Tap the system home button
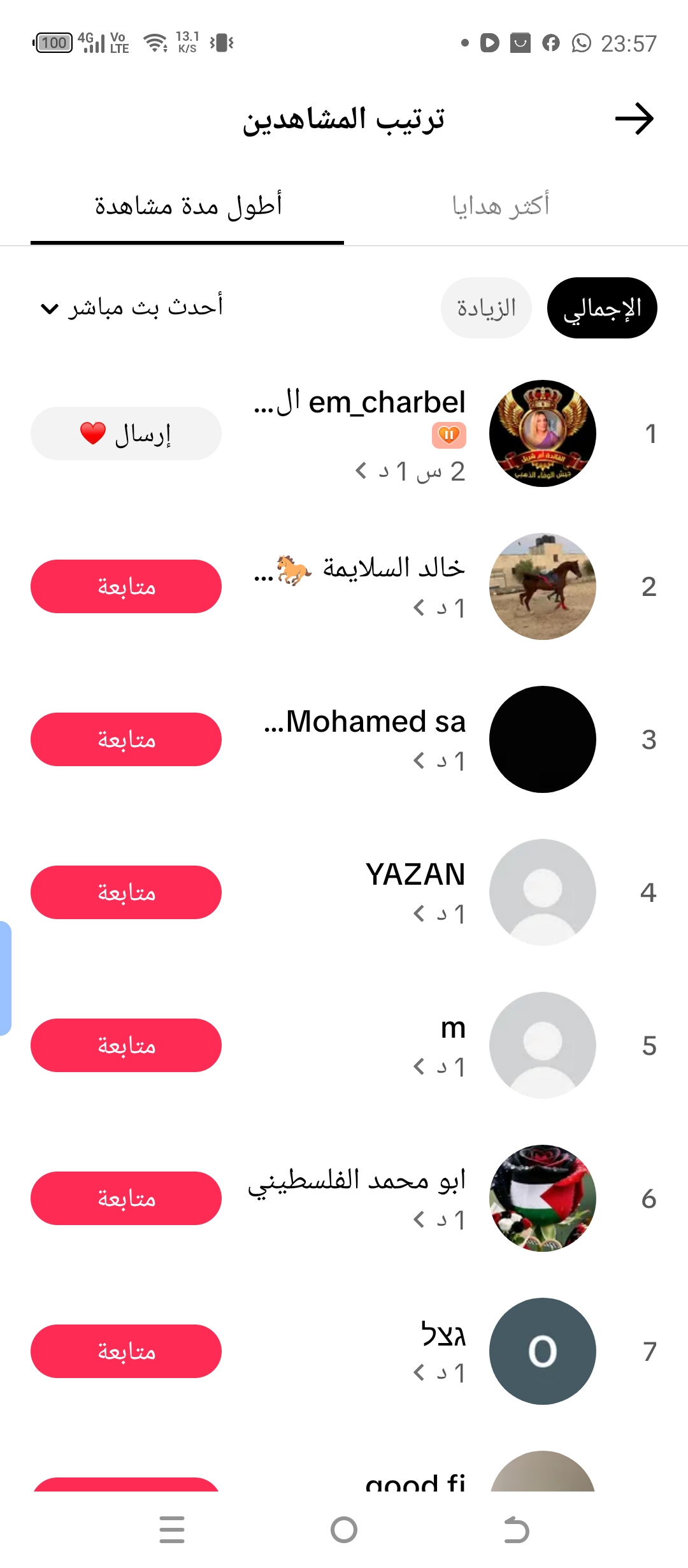Screen dimensions: 688x1568 pyautogui.click(x=344, y=1530)
